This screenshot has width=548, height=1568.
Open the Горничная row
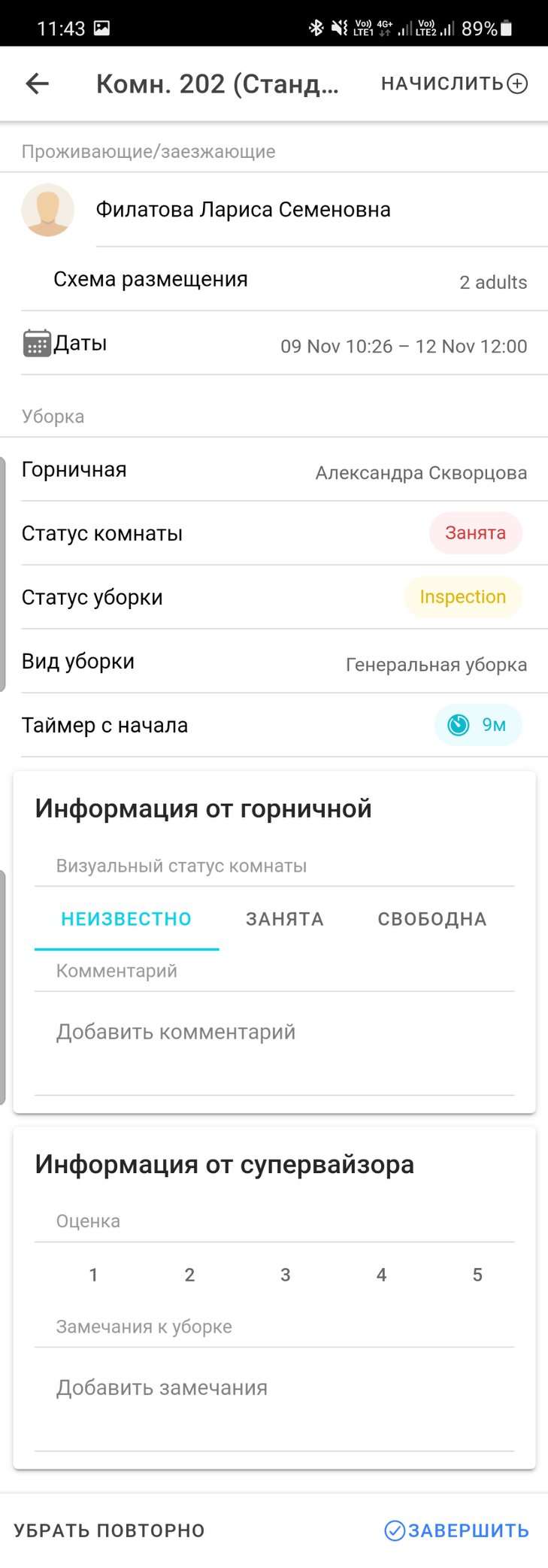coord(274,472)
